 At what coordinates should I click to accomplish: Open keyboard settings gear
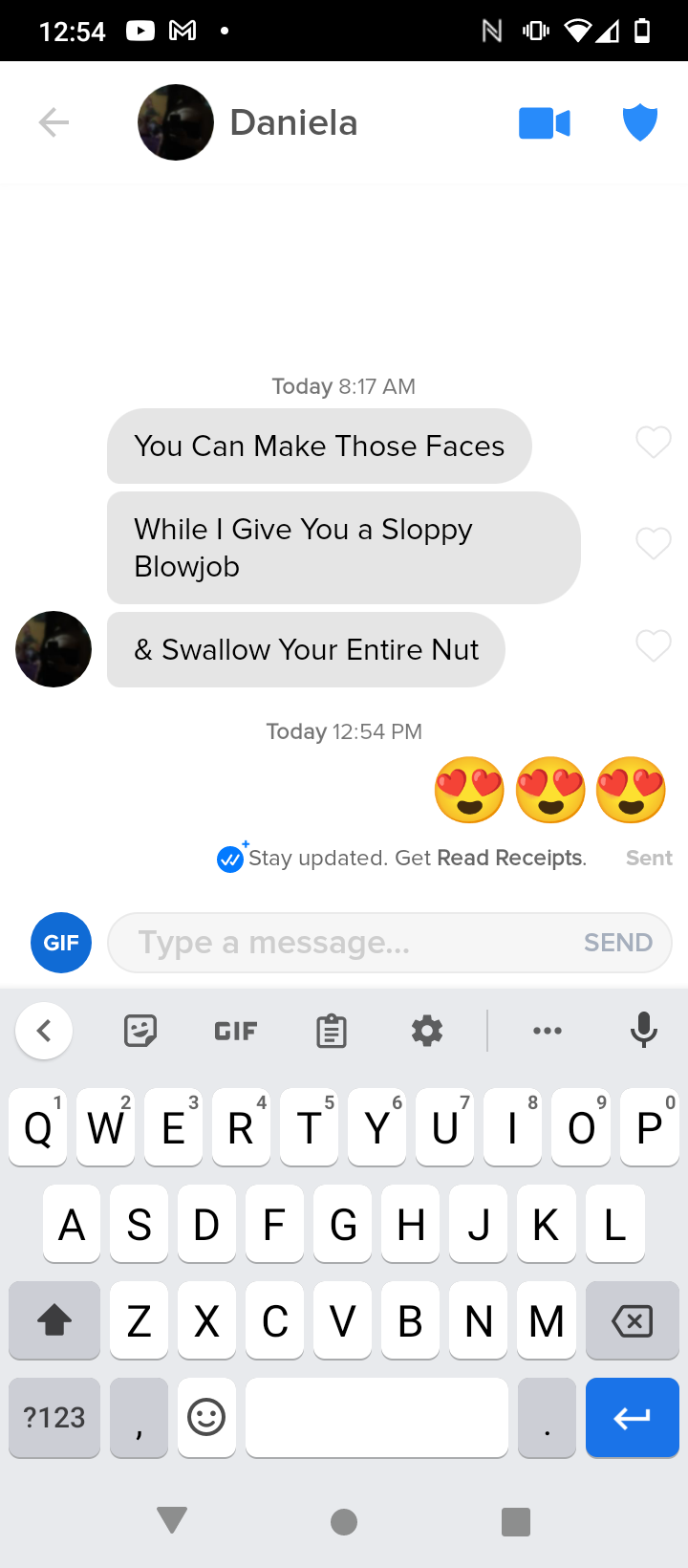(x=426, y=1031)
